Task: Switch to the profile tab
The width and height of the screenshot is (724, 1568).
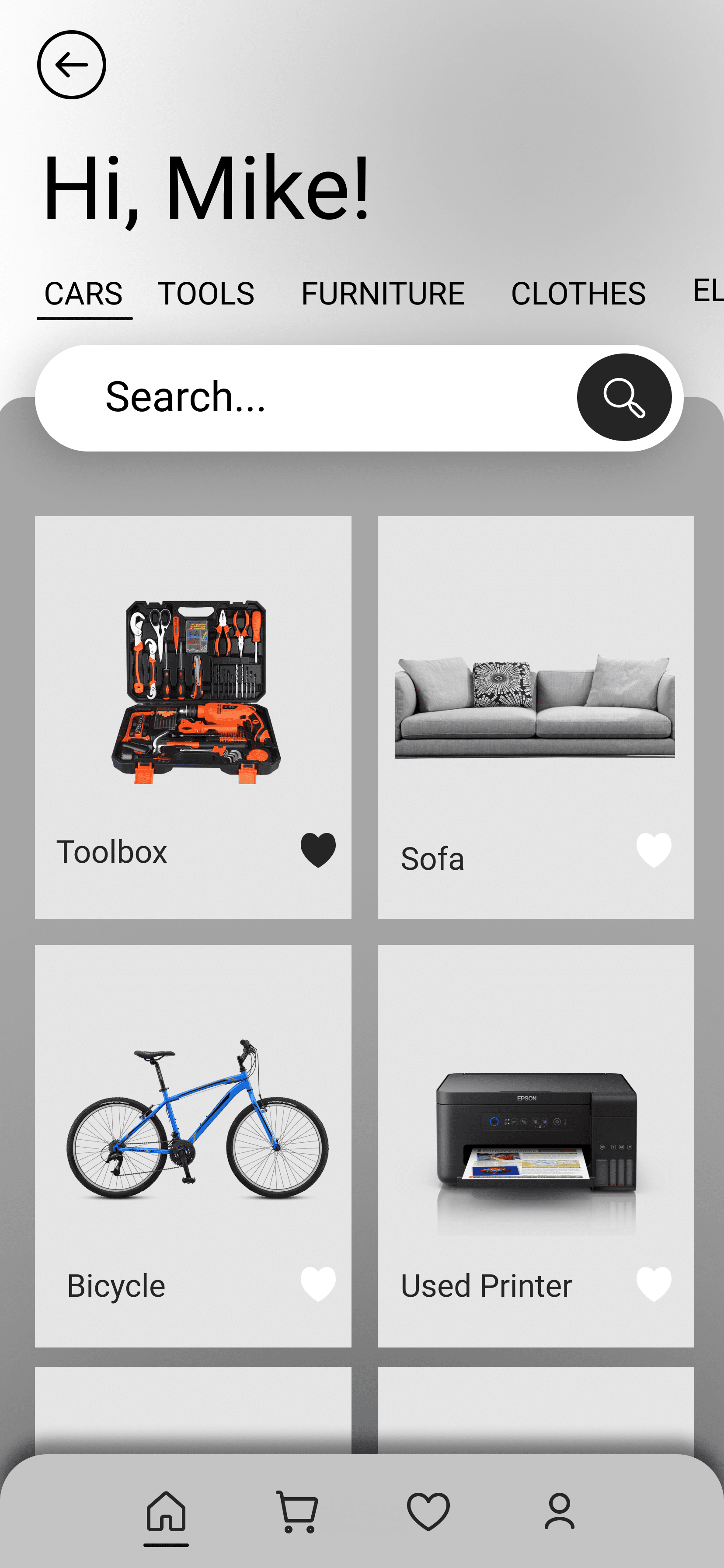Action: click(559, 1512)
